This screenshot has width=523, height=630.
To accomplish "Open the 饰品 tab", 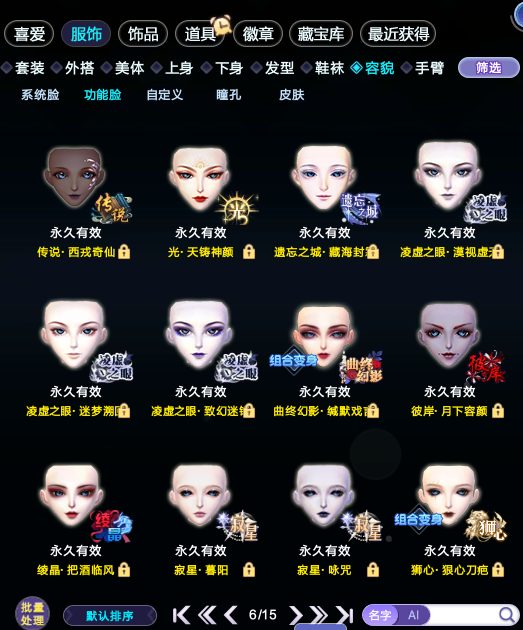I will click(143, 34).
